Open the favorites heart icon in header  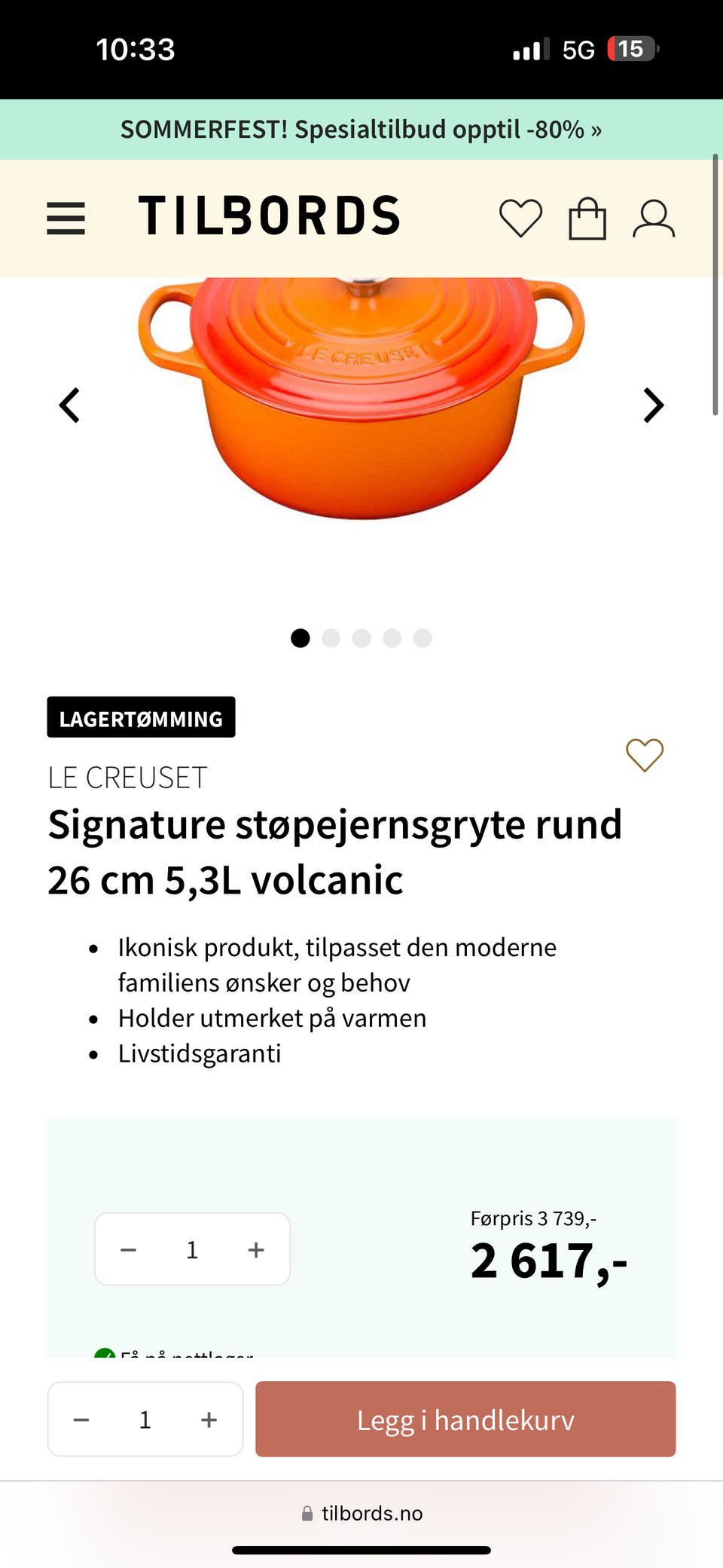point(521,219)
